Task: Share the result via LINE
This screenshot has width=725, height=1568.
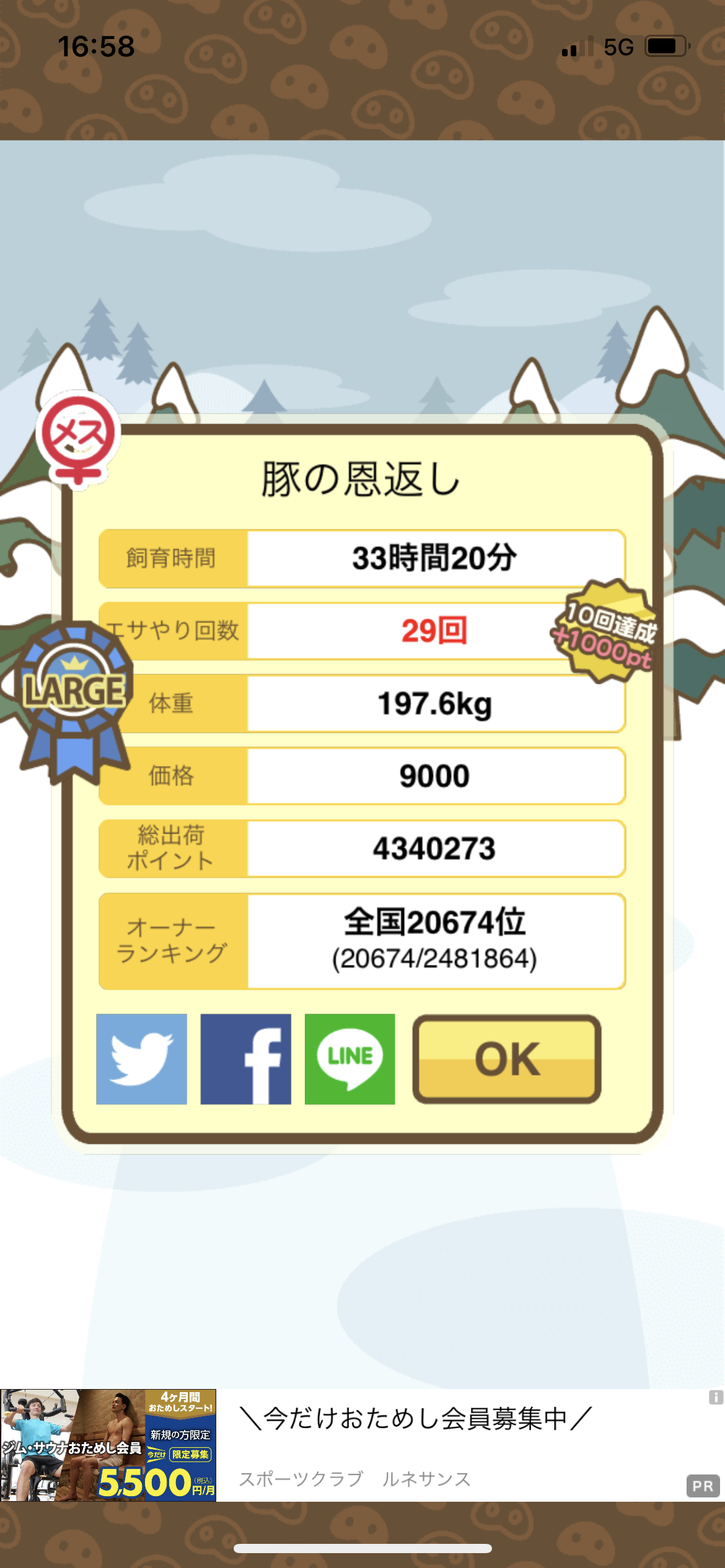Action: point(349,1058)
